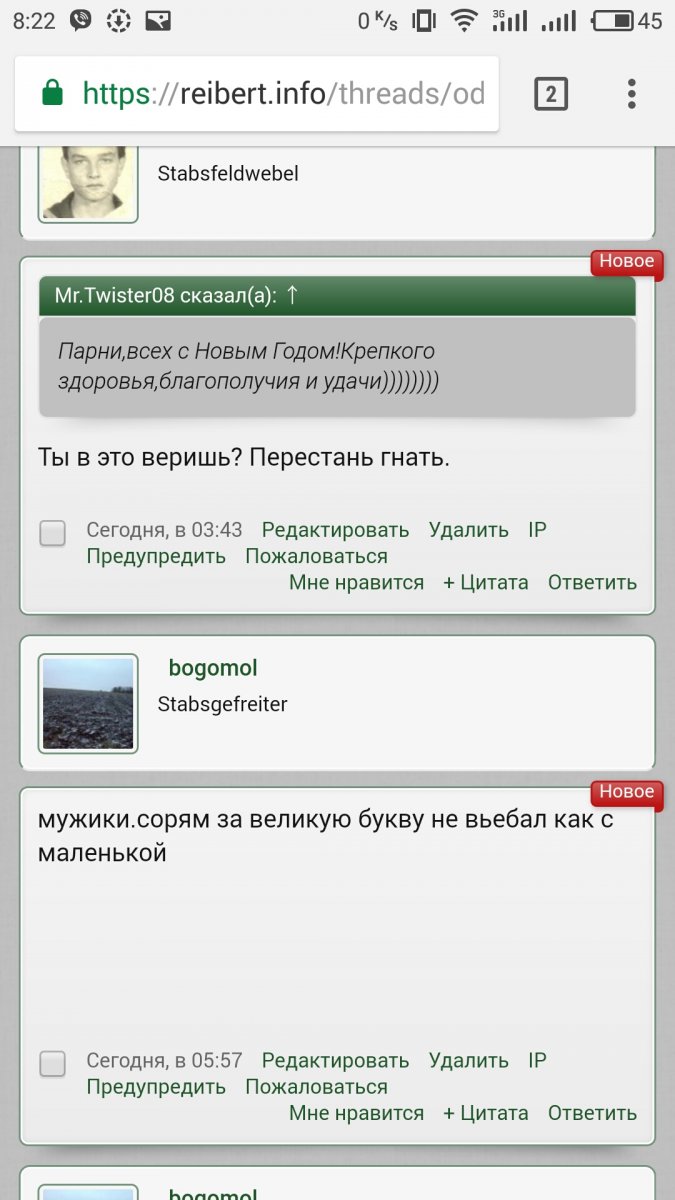Add bogomol's 05:57 post to multi-quote
The width and height of the screenshot is (675, 1200).
tap(485, 1112)
